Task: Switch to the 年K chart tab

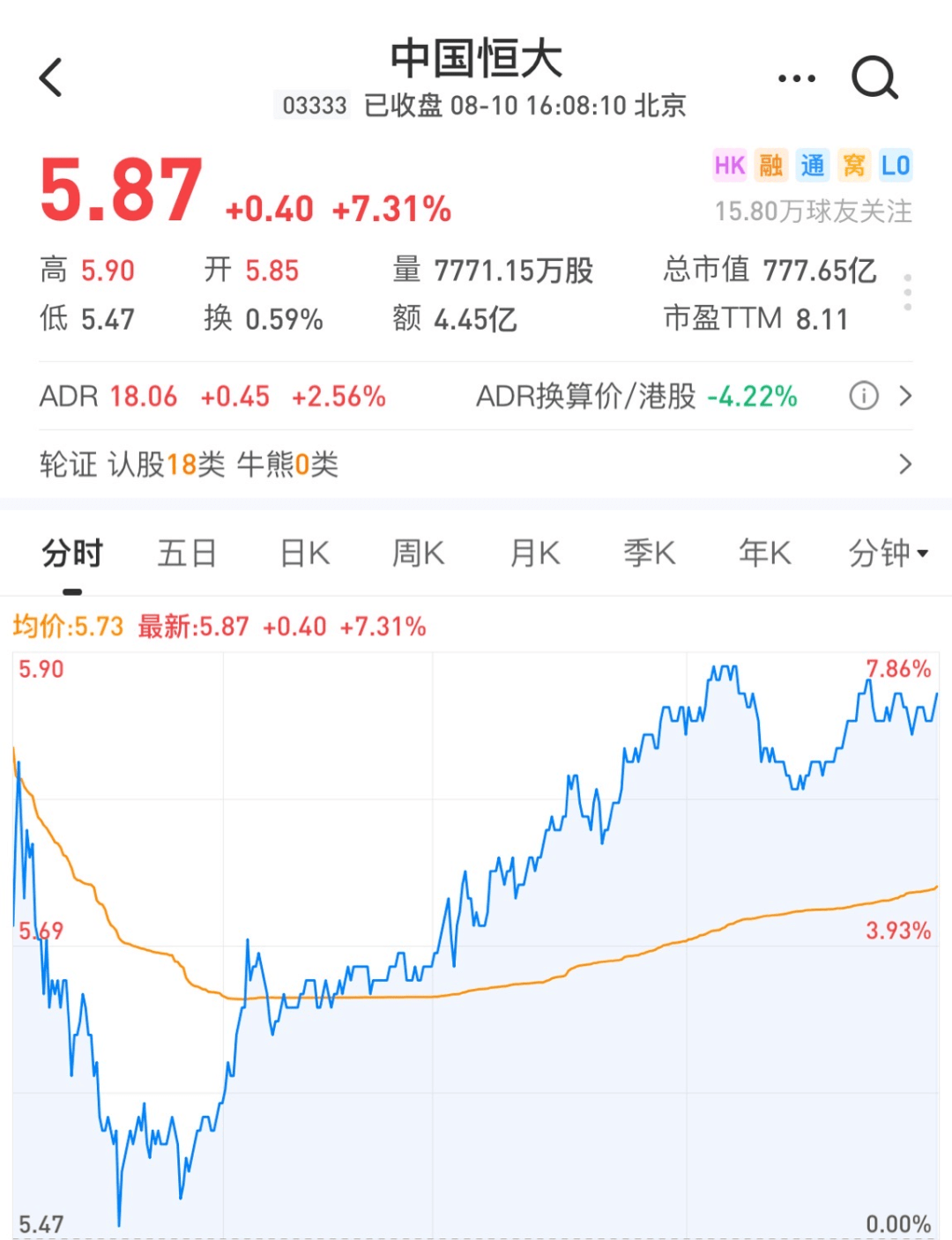Action: click(765, 553)
